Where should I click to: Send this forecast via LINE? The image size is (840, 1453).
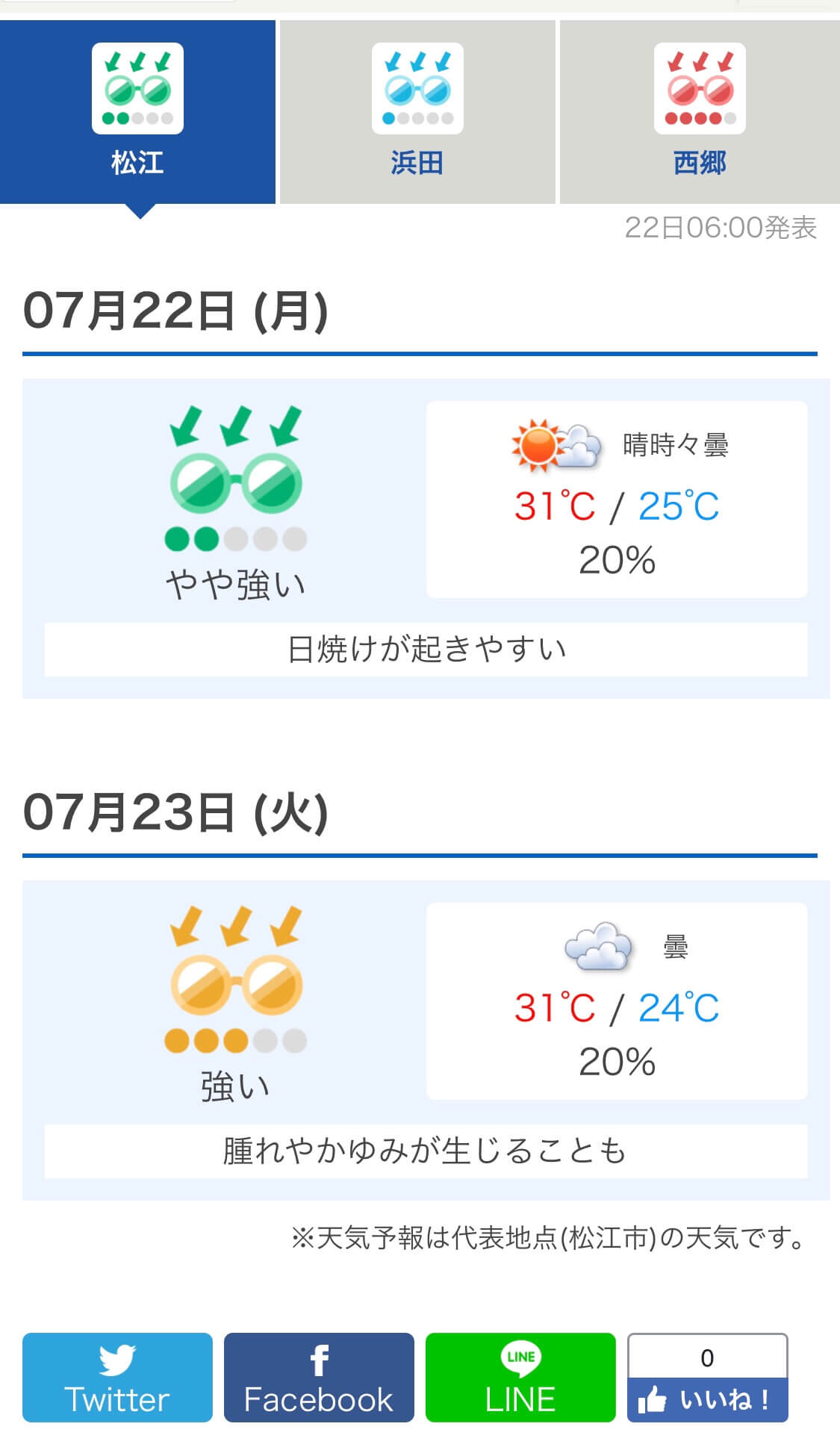coord(520,1377)
